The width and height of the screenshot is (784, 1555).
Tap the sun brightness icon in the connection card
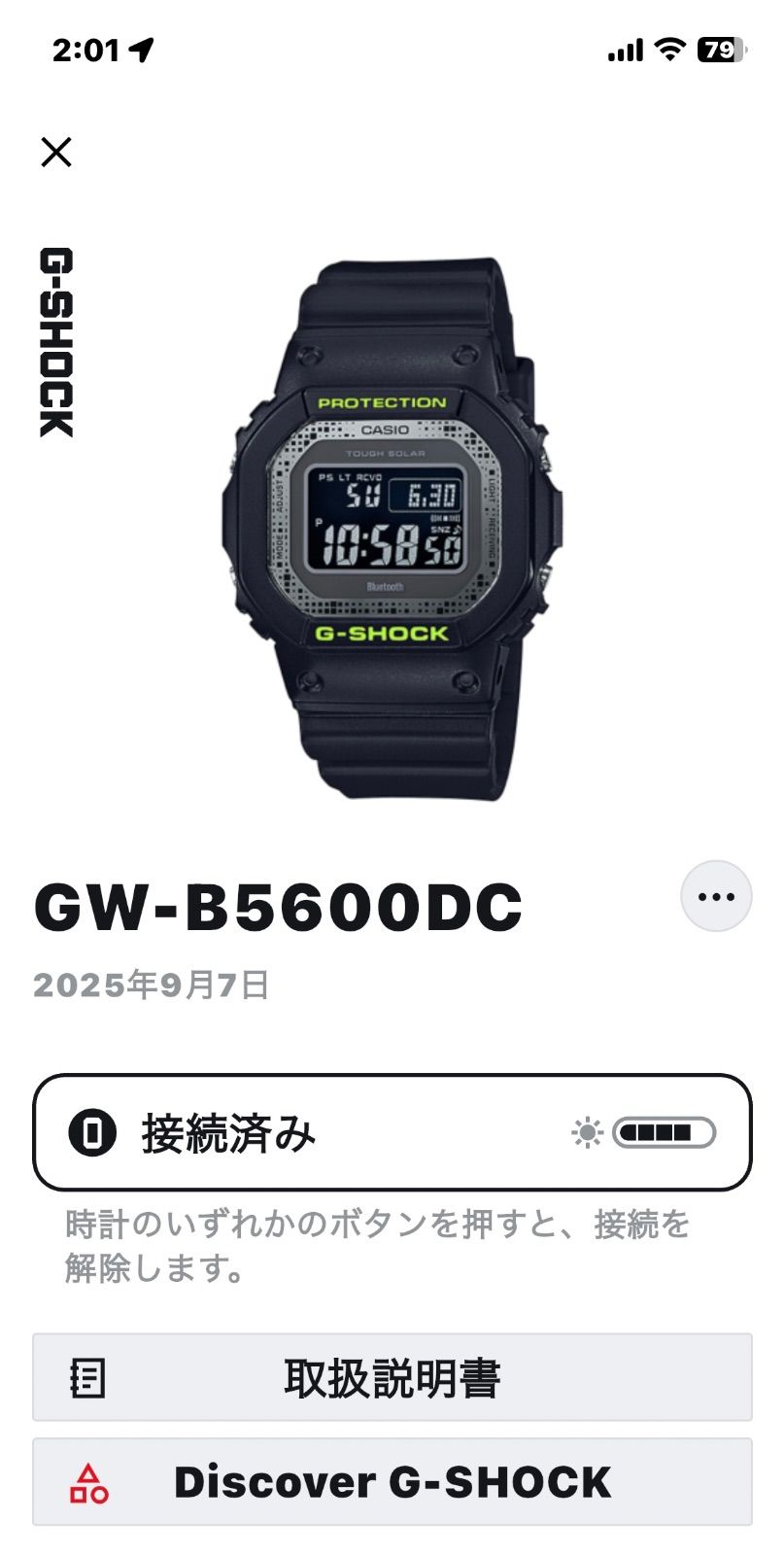584,1132
